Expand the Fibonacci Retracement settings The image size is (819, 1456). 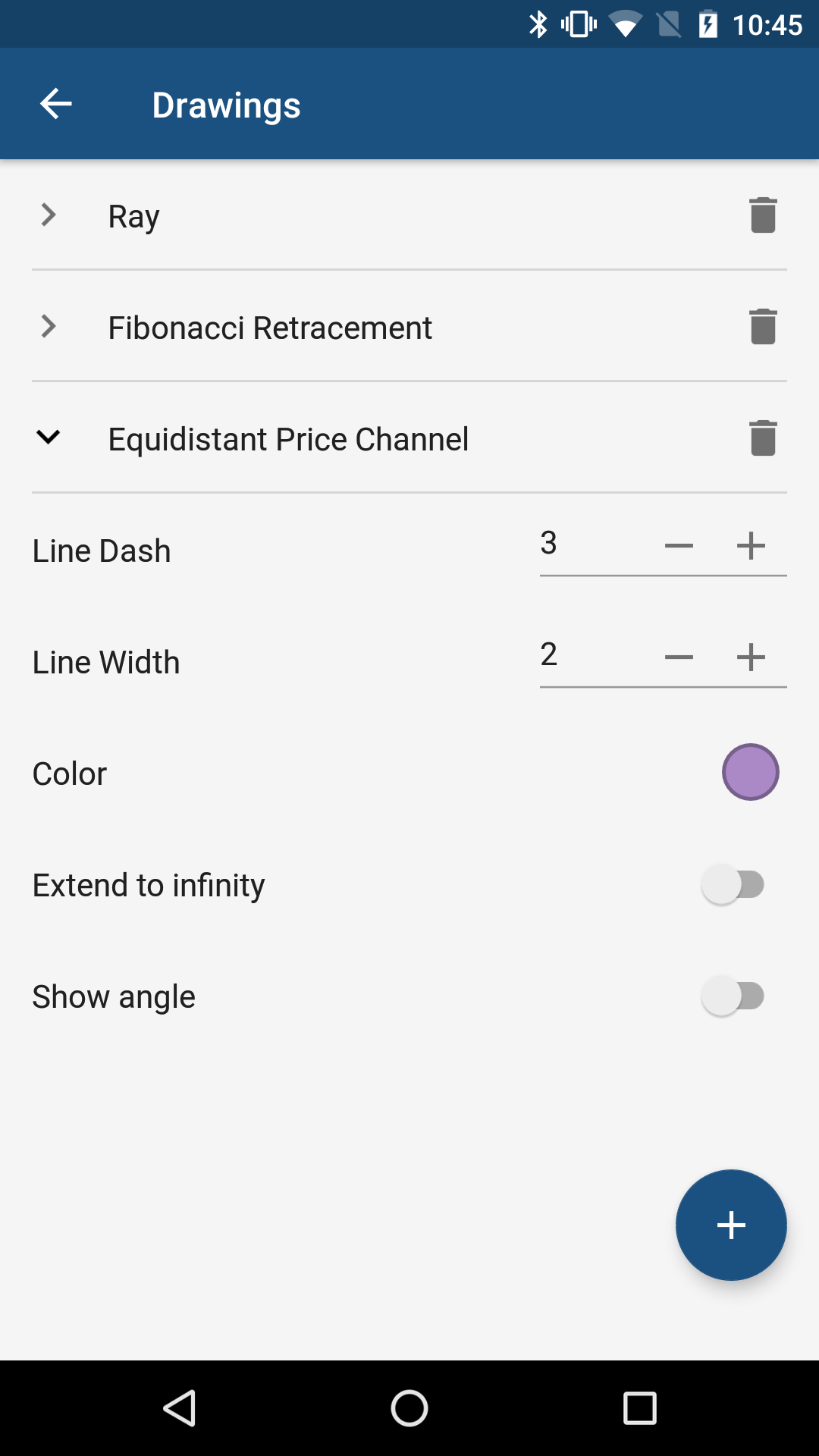(x=49, y=326)
